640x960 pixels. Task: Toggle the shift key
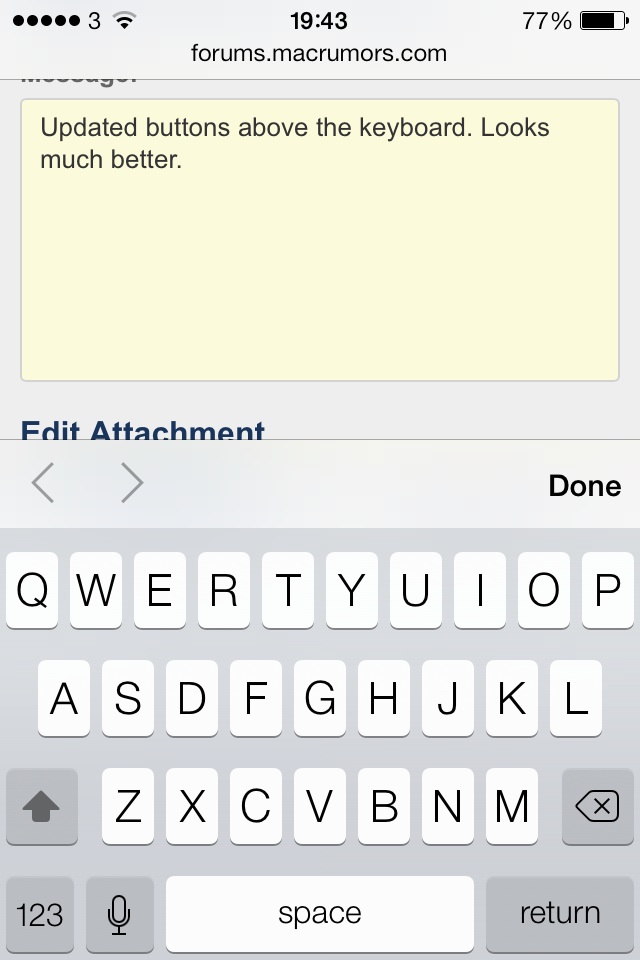tap(41, 806)
